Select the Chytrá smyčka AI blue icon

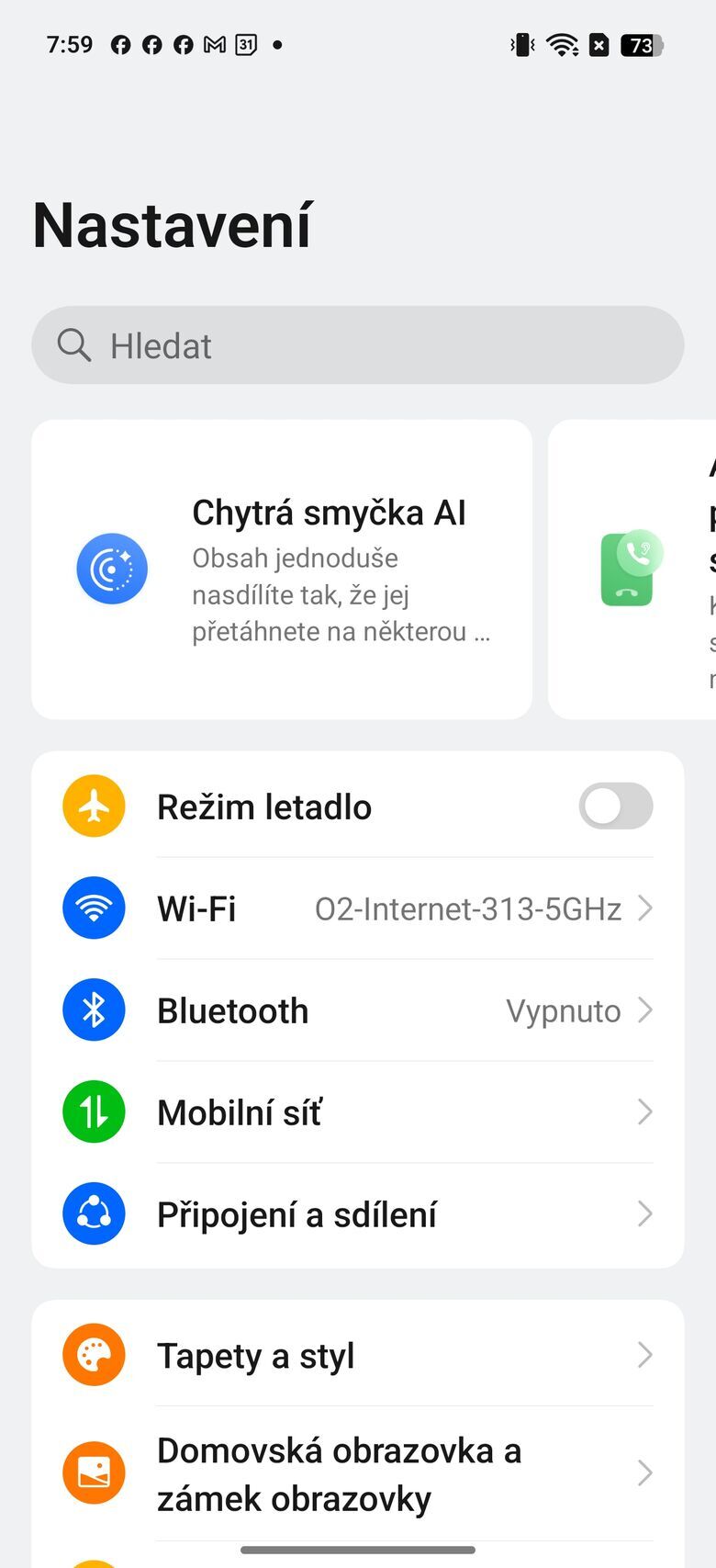point(112,569)
